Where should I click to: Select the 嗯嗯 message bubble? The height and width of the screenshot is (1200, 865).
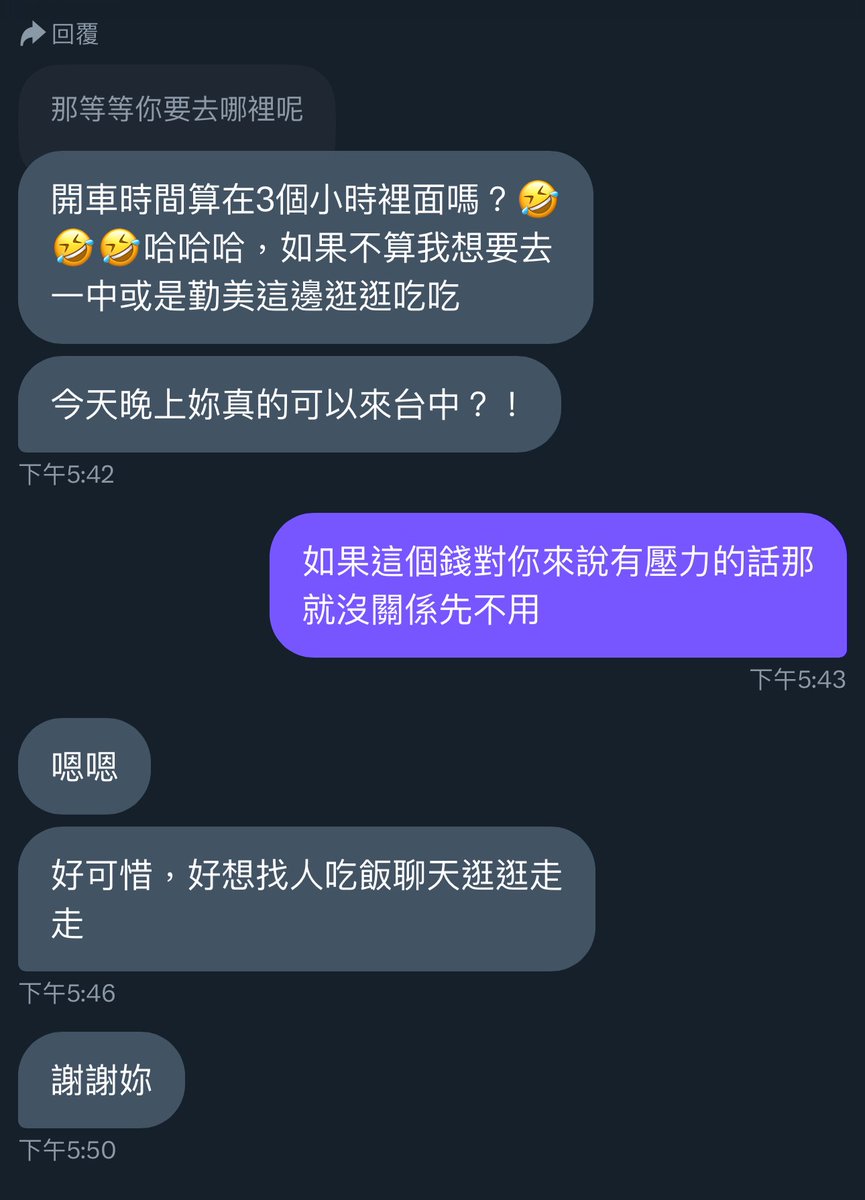84,765
